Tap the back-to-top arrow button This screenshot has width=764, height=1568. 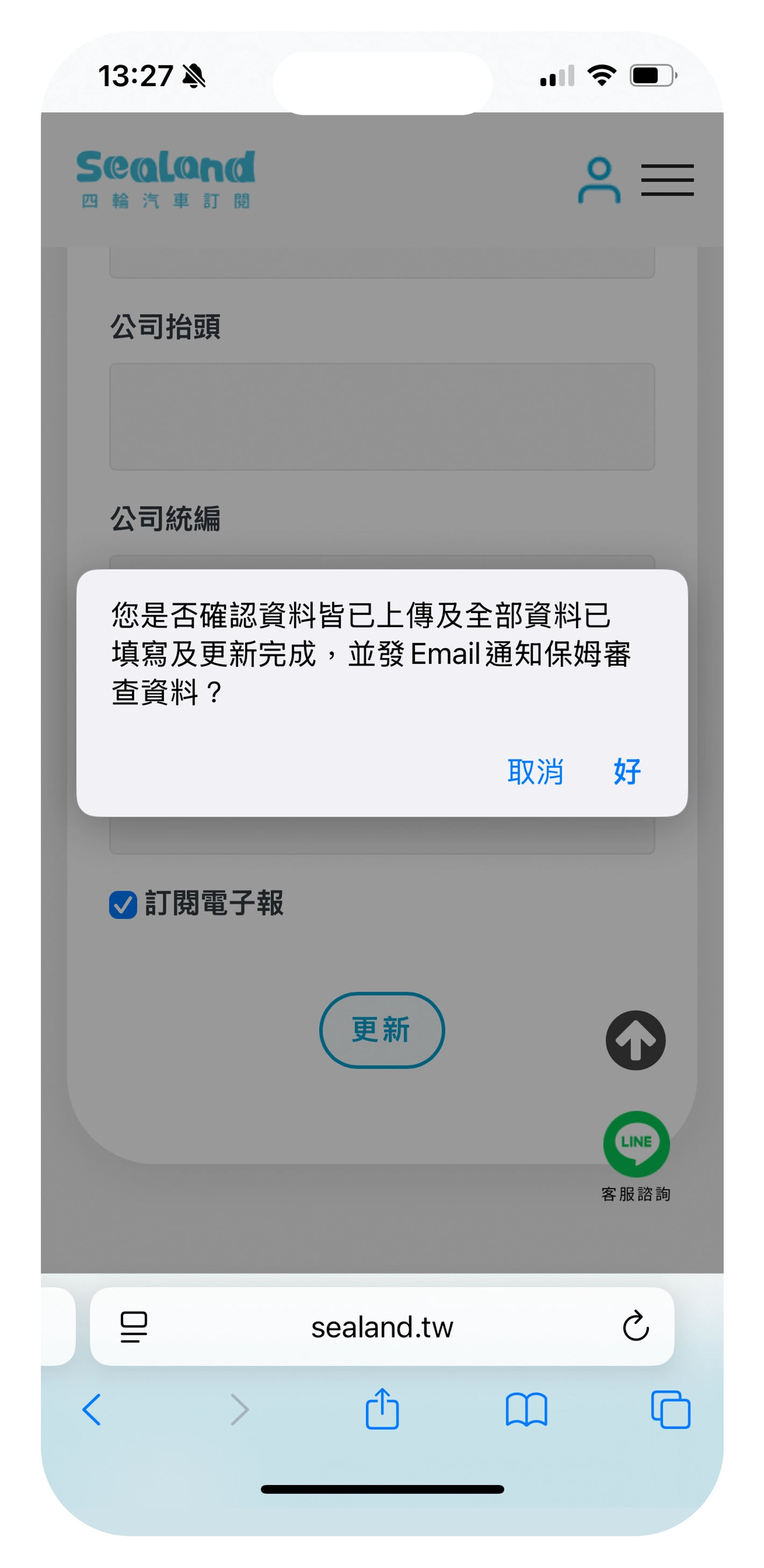(x=635, y=1040)
